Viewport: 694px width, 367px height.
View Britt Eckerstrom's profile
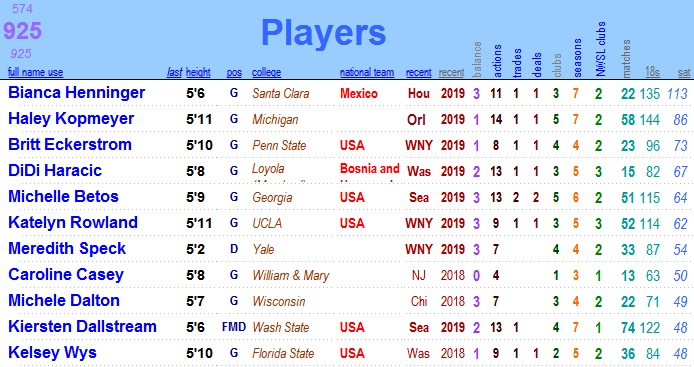[x=69, y=145]
